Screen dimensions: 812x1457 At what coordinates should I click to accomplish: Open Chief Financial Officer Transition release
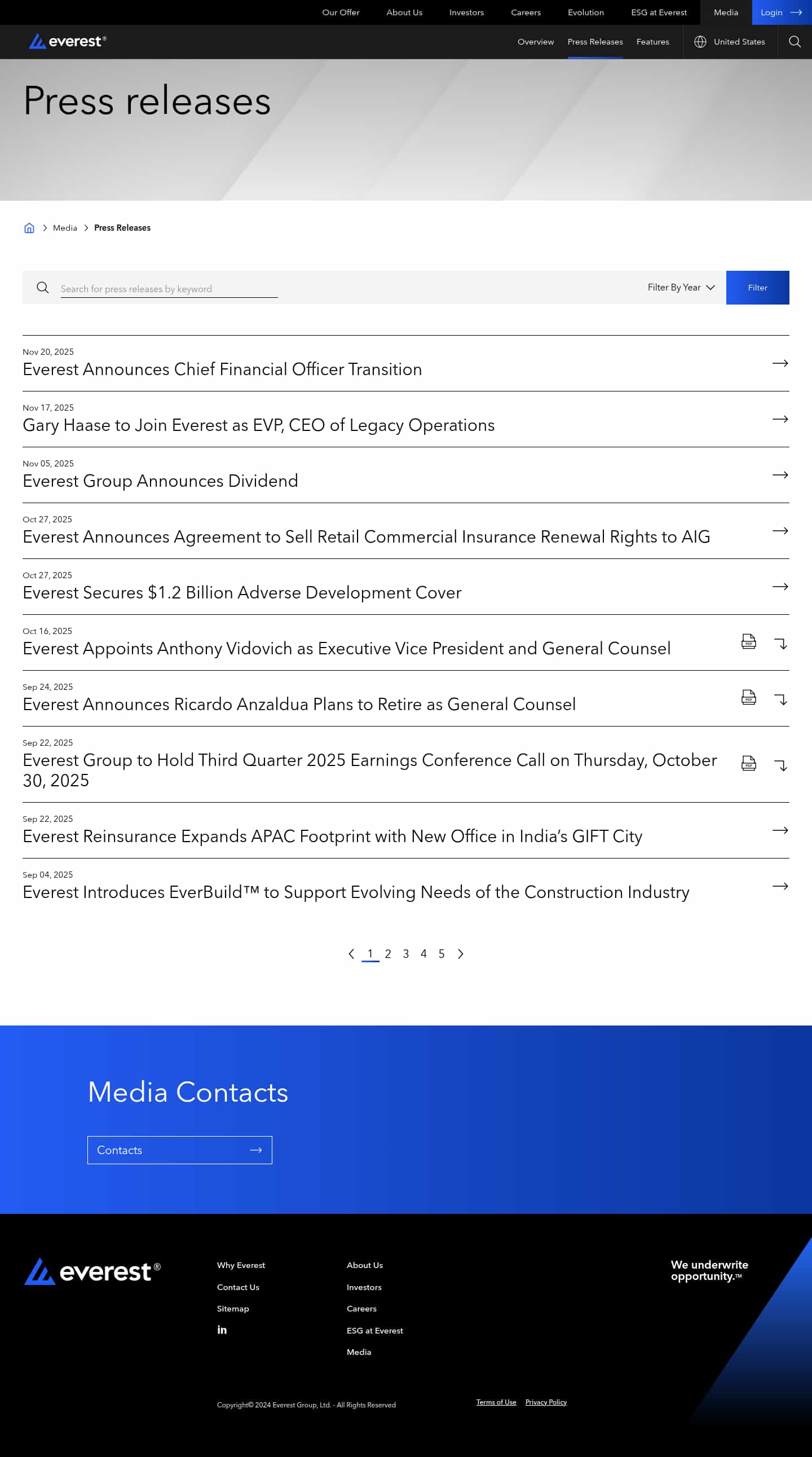(222, 369)
